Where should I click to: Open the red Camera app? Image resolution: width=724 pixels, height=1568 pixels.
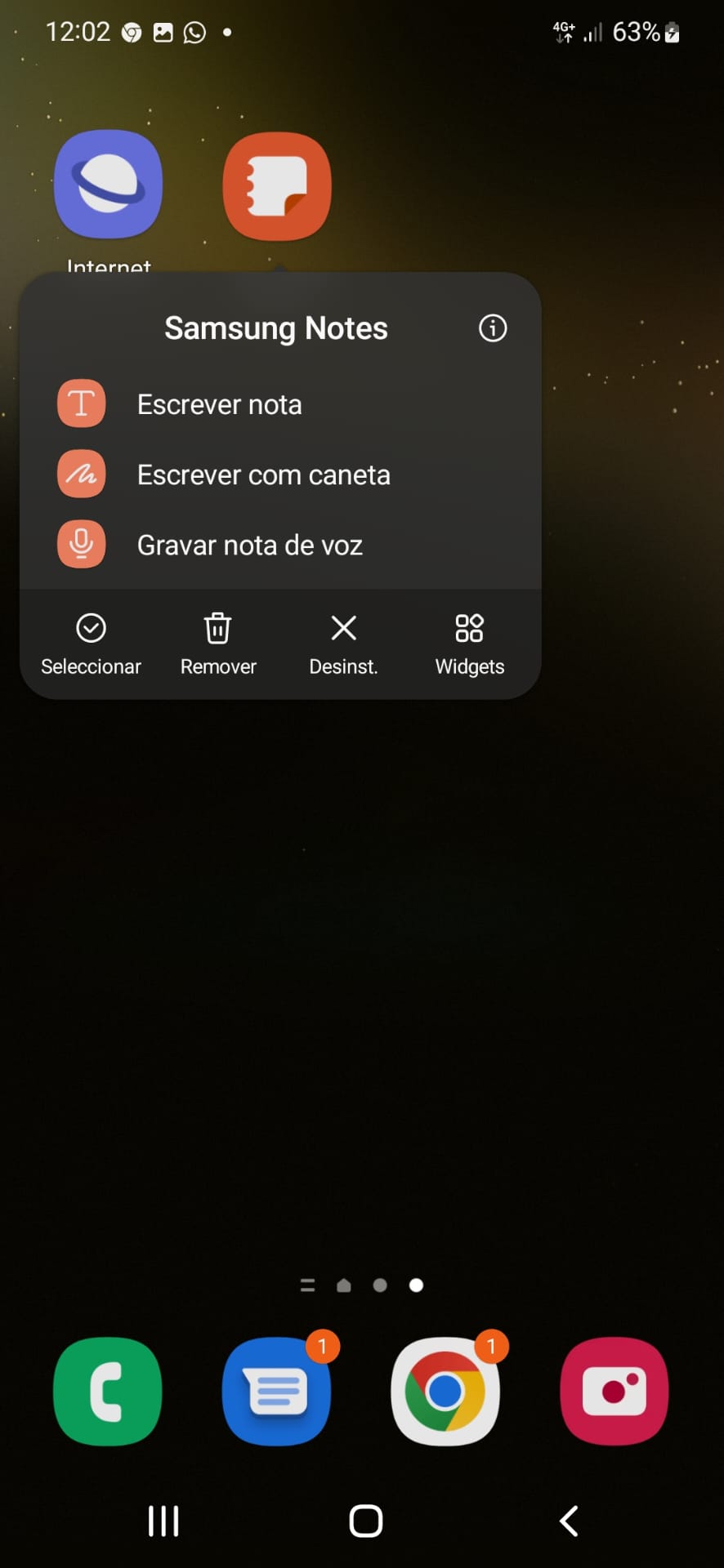click(x=614, y=1391)
